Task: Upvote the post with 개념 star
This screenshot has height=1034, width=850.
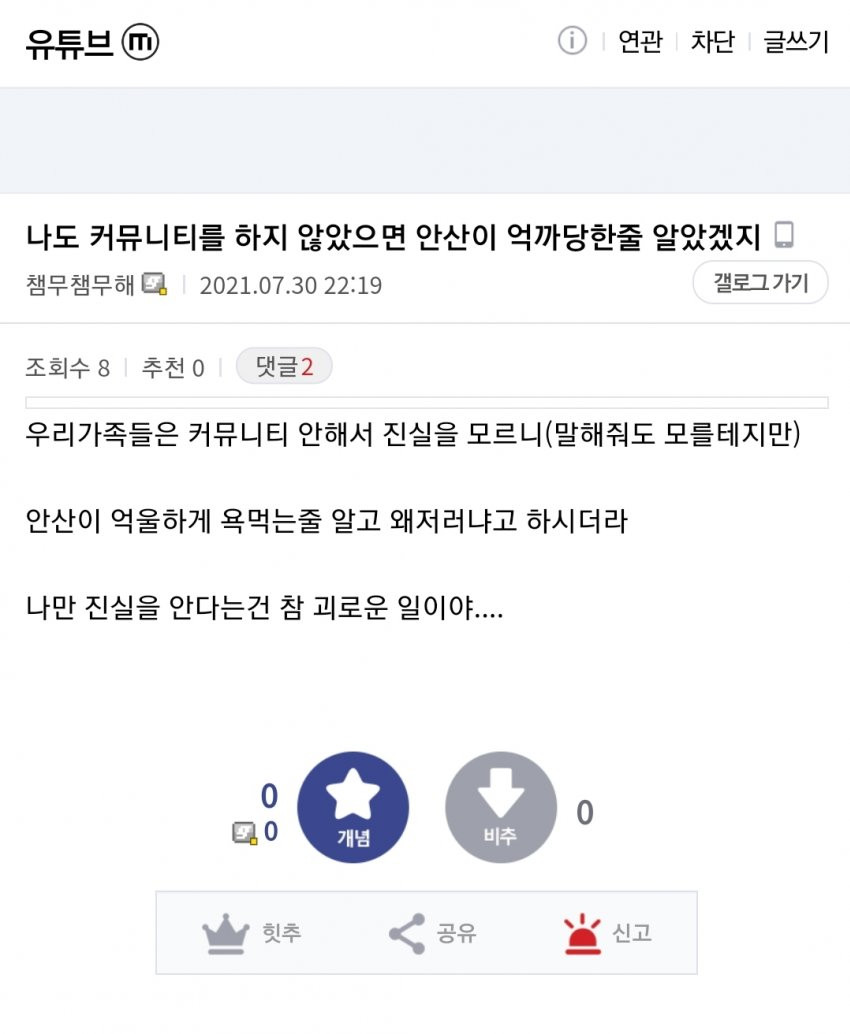Action: tap(353, 807)
